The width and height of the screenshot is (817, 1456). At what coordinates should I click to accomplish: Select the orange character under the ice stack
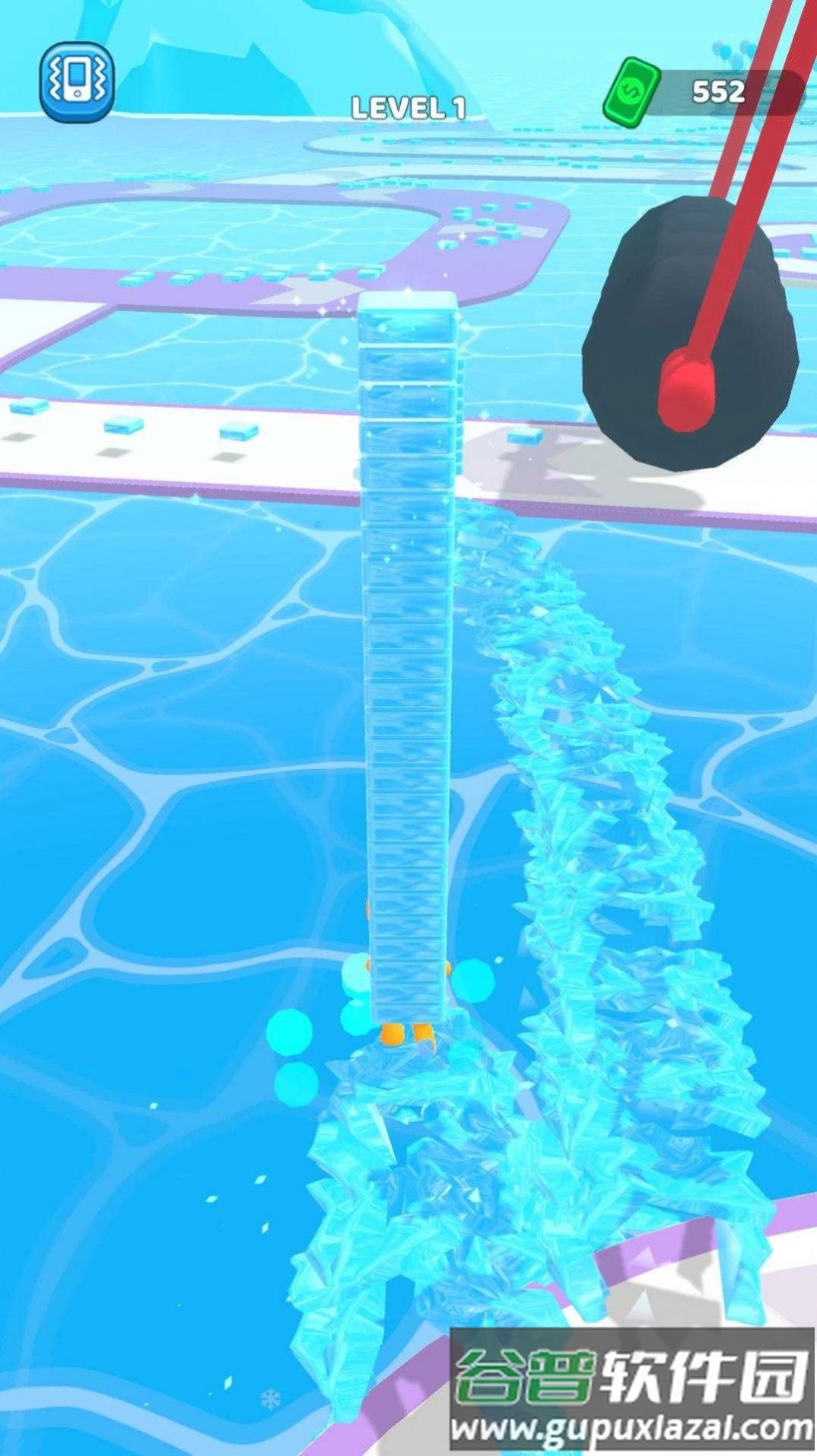[x=407, y=1035]
